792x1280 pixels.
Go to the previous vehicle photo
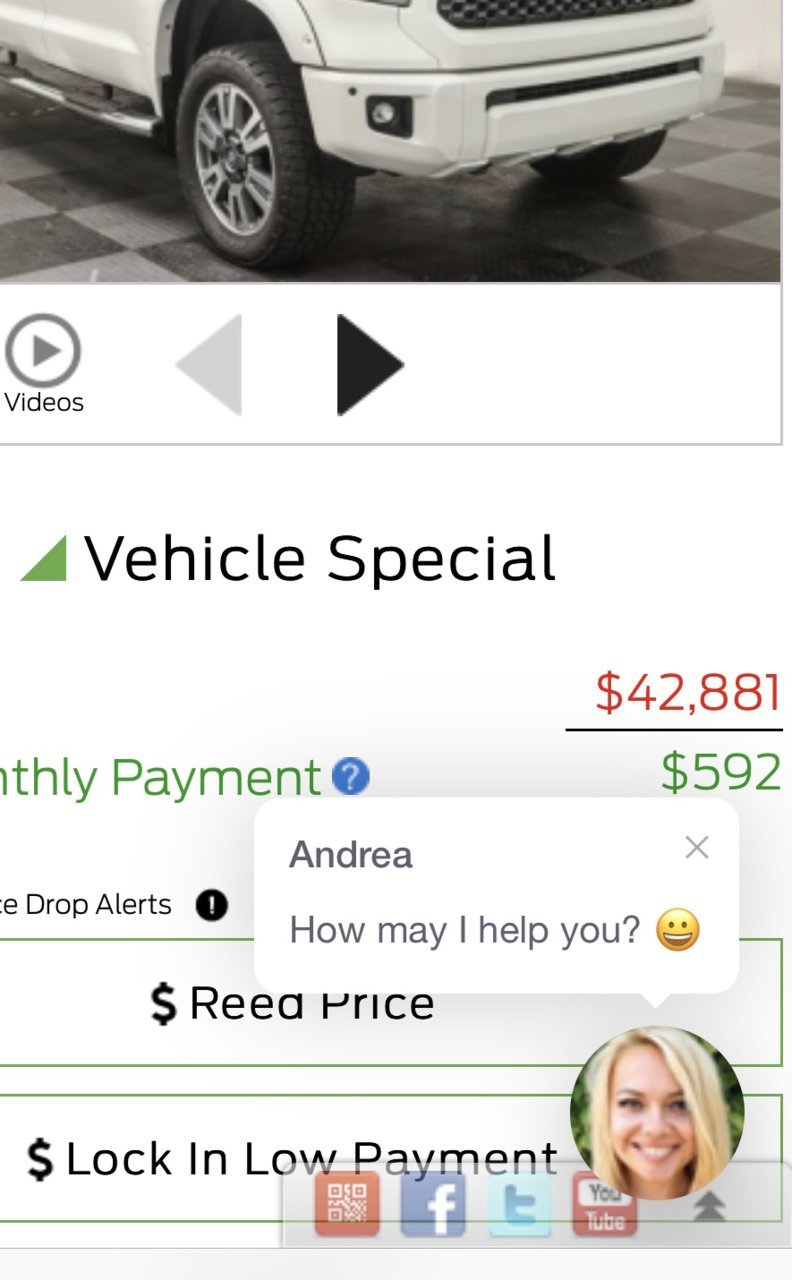210,365
